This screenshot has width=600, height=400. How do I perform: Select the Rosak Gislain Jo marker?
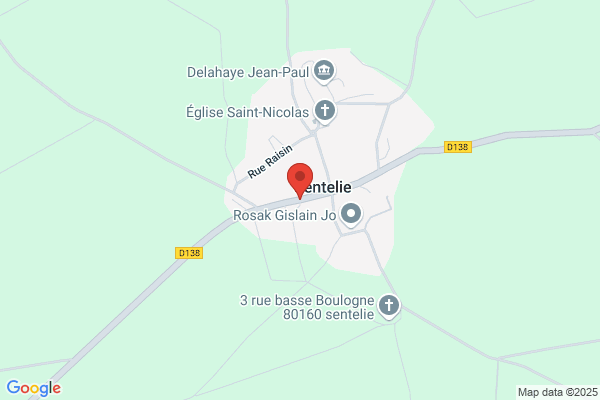click(x=351, y=215)
